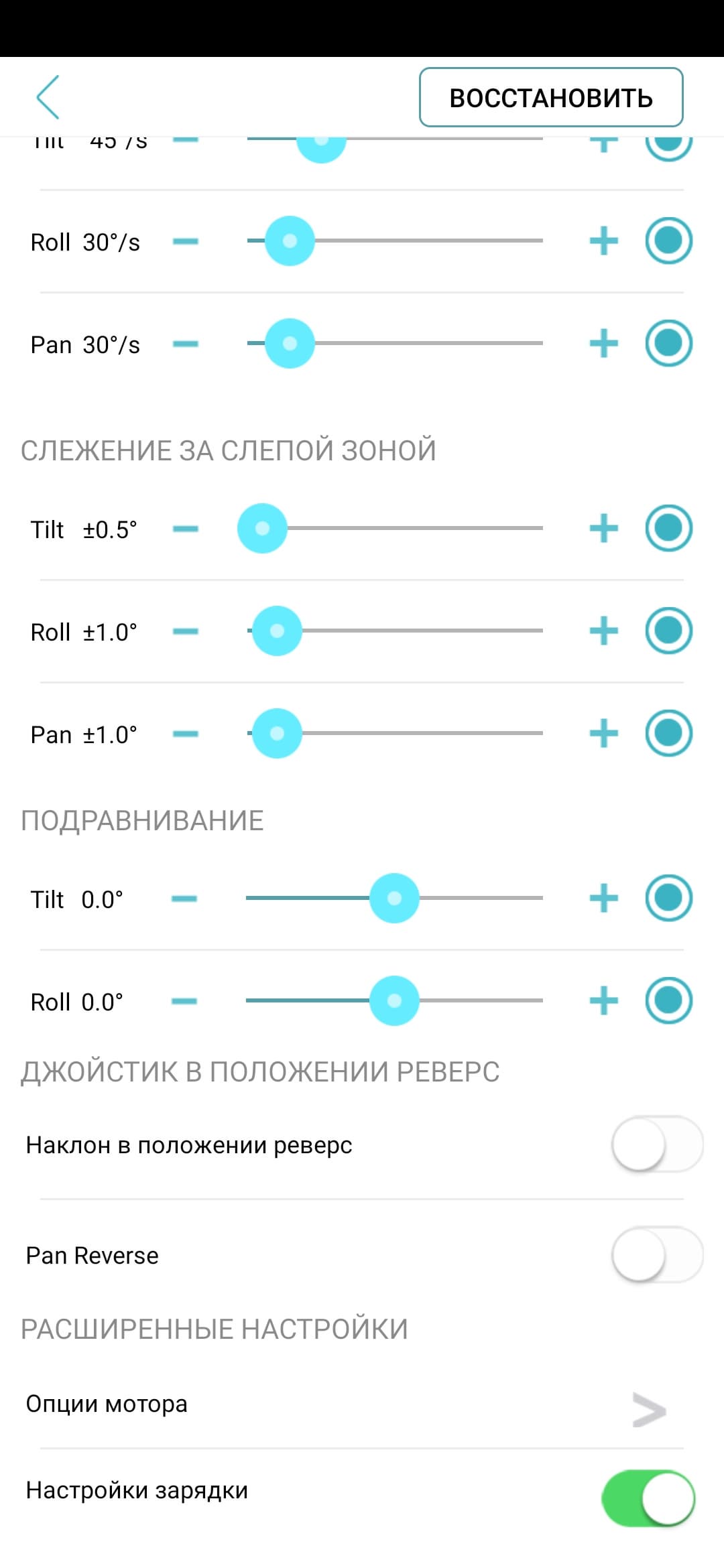Select the radio button for Pan 30°/s

[x=668, y=344]
